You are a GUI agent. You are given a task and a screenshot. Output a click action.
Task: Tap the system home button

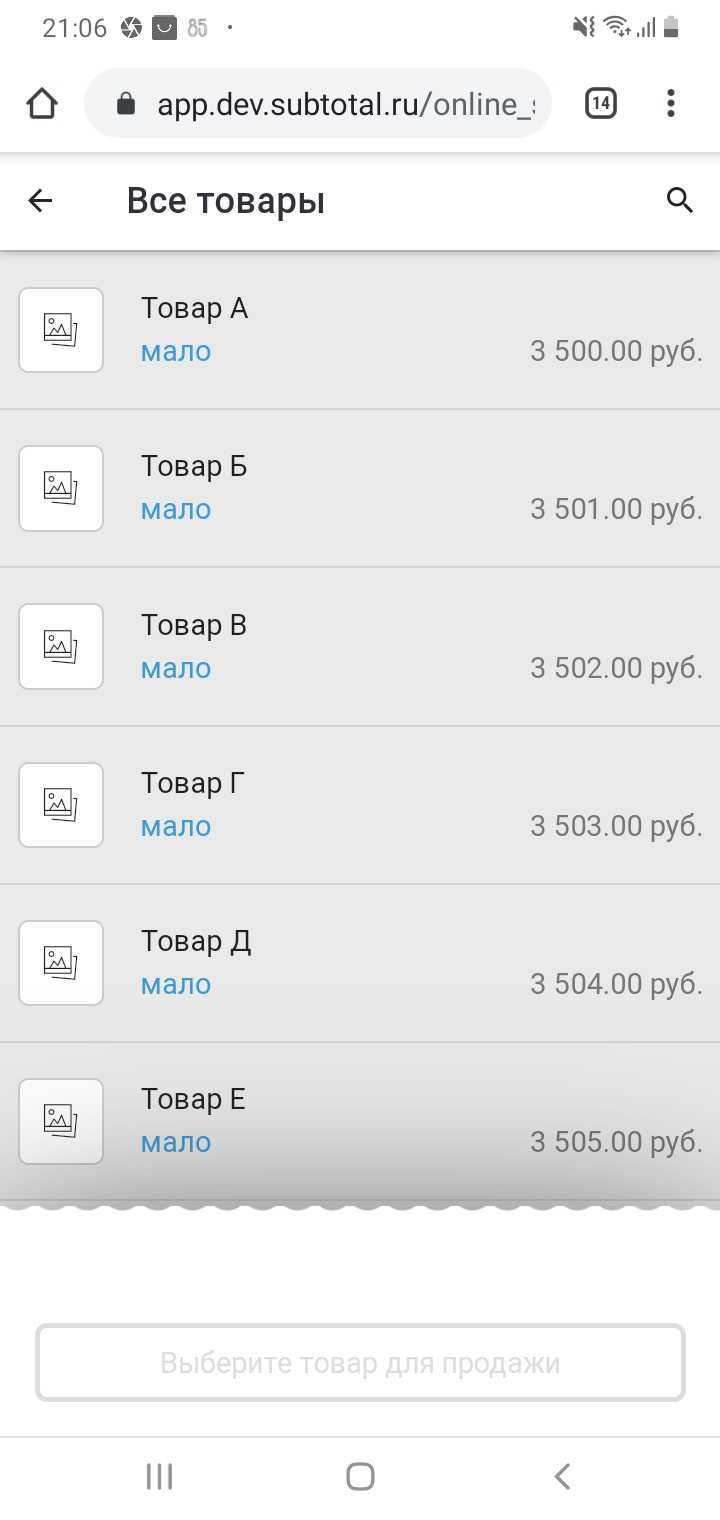pyautogui.click(x=360, y=1476)
